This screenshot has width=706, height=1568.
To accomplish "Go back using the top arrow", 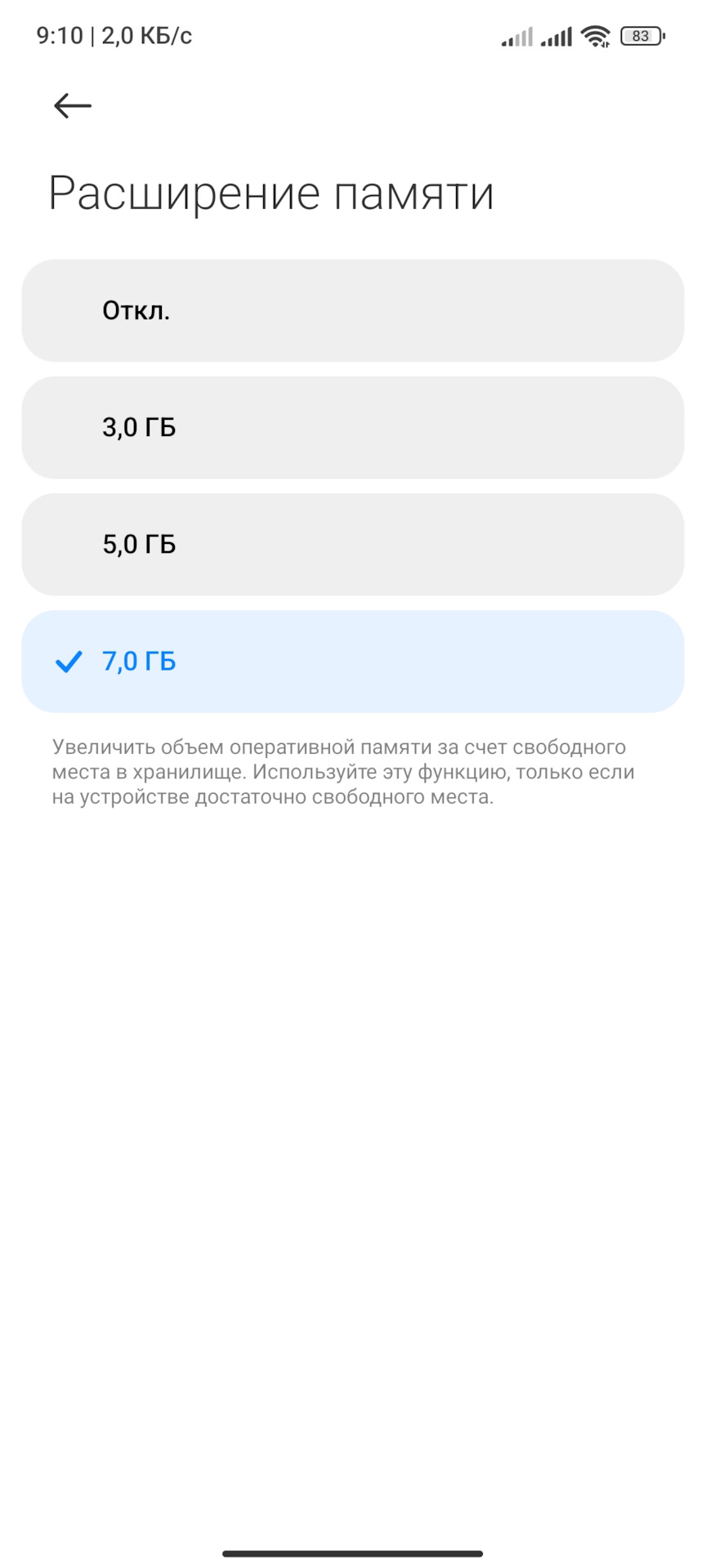I will 72,105.
